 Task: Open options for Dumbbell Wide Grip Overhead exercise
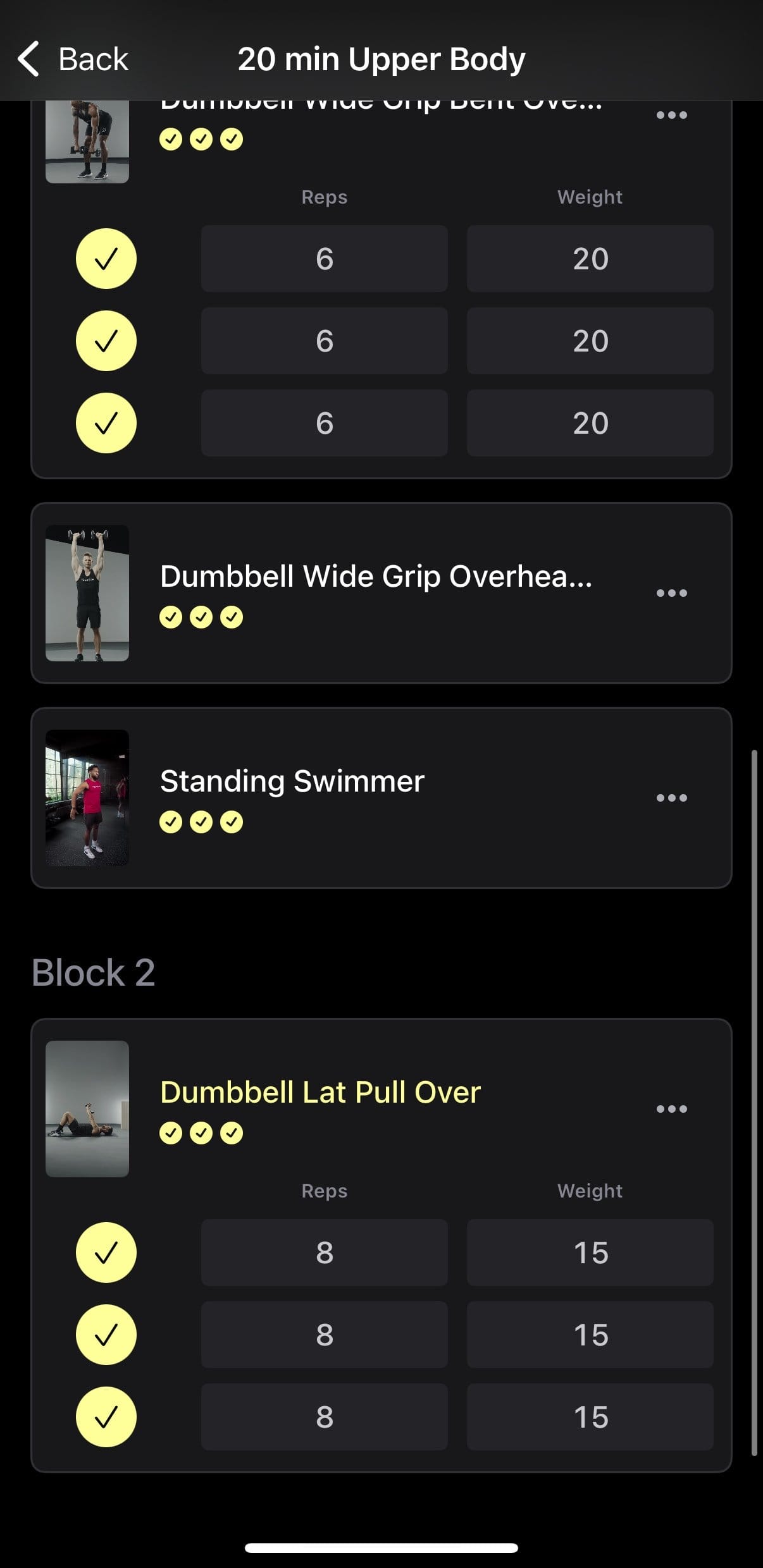coord(671,593)
